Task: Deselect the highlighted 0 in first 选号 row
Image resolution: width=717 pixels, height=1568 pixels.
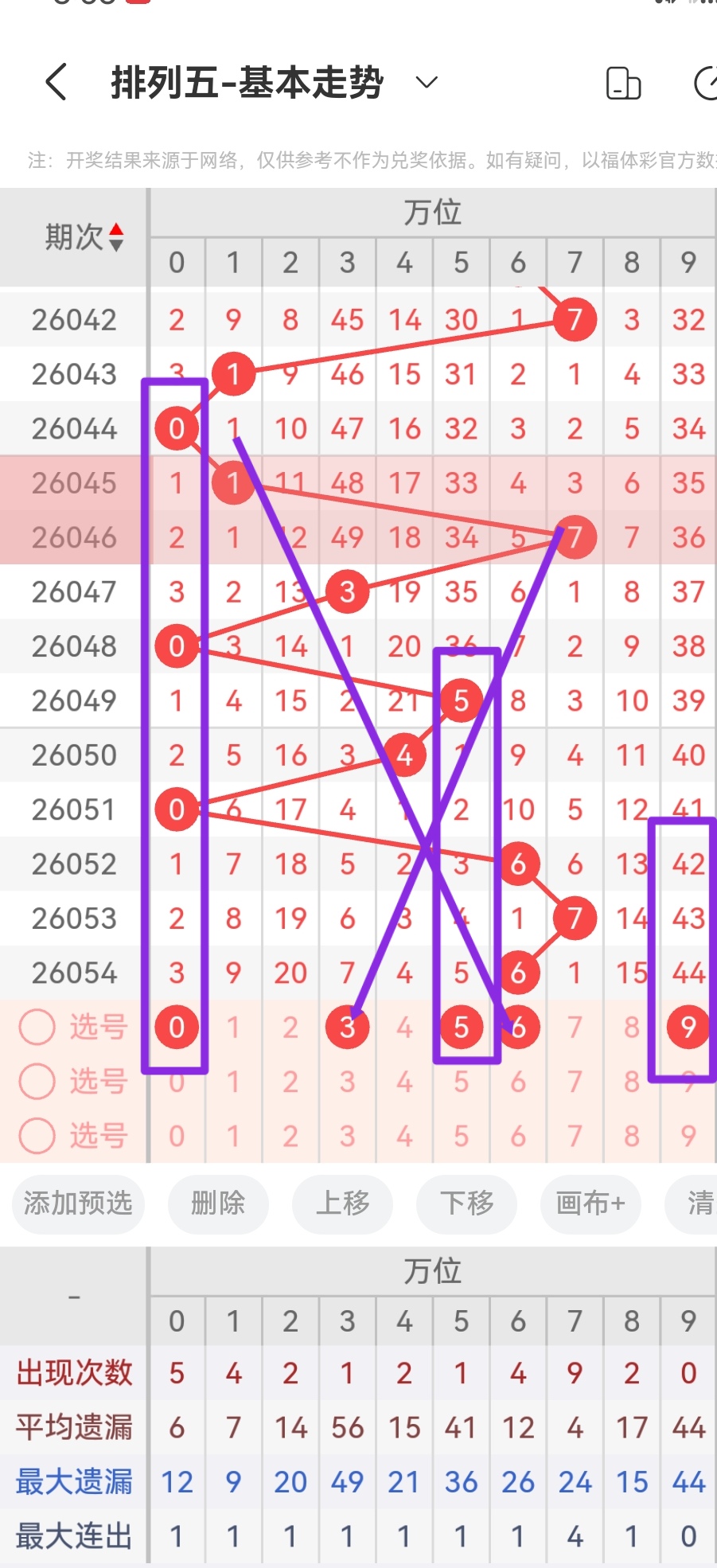Action: (177, 1028)
